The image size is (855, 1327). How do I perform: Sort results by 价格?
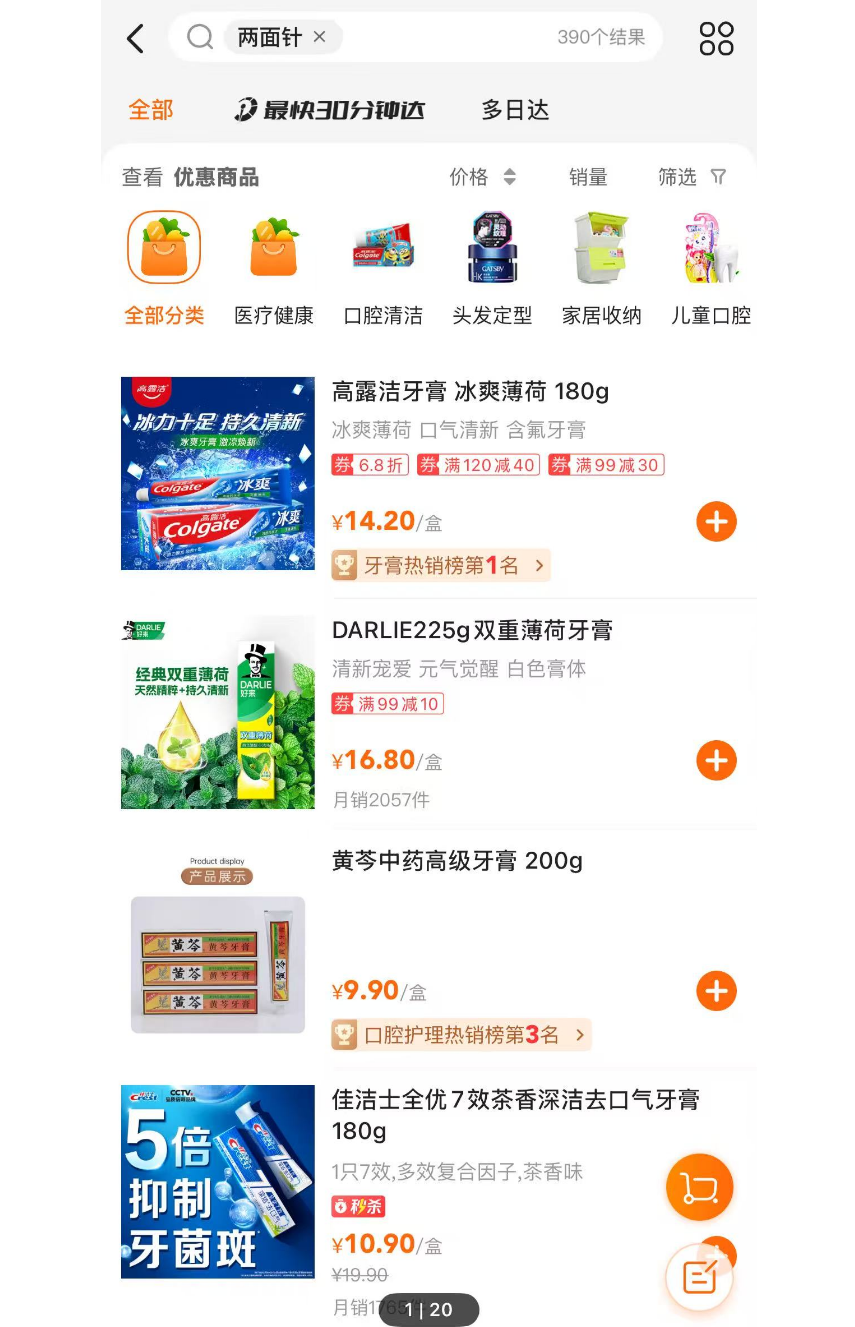click(x=482, y=177)
